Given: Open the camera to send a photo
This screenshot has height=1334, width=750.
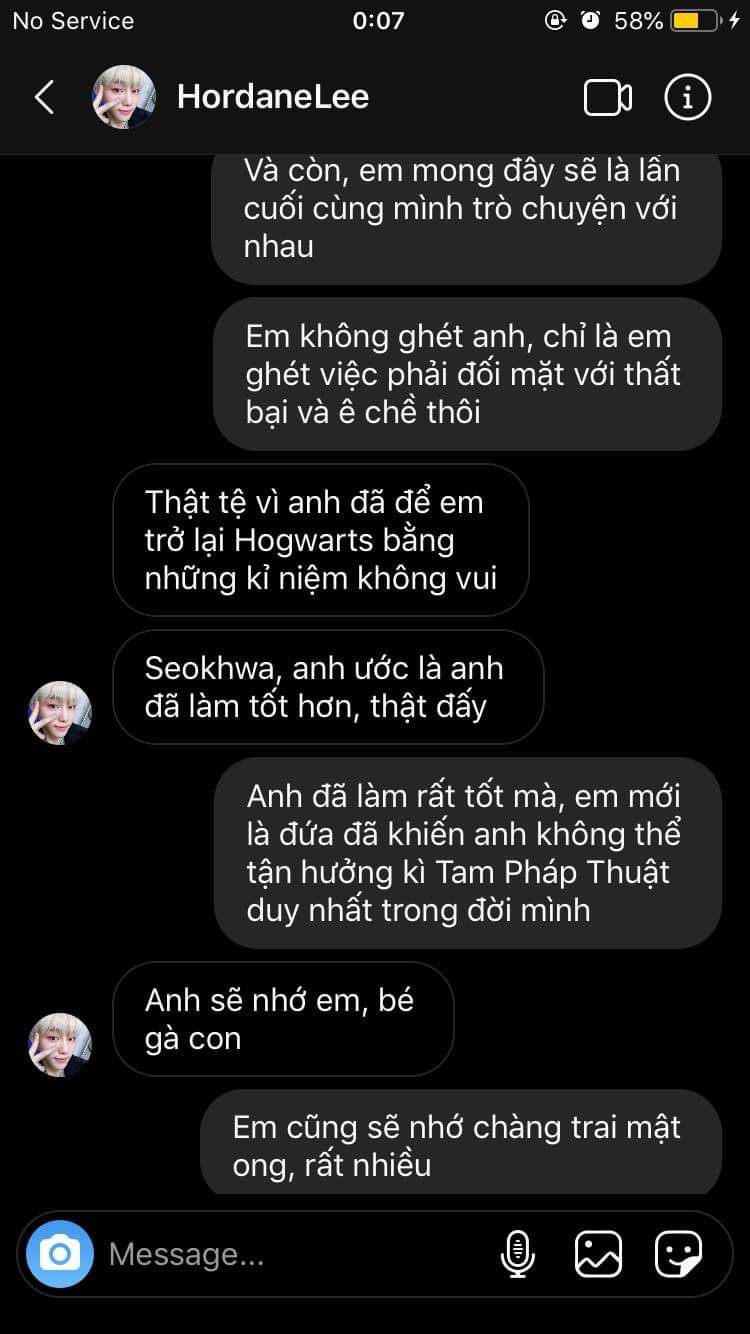Looking at the screenshot, I should coord(60,1253).
